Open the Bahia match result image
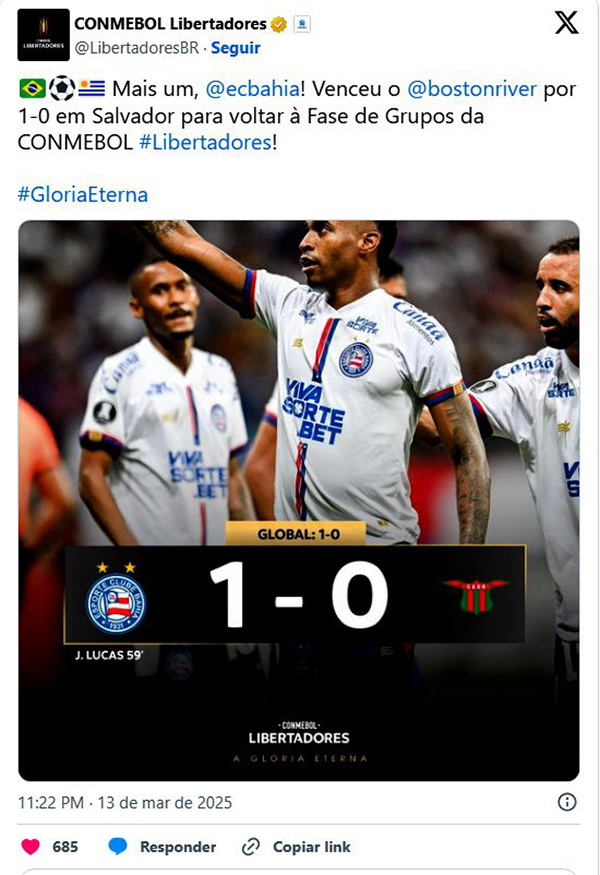The height and width of the screenshot is (875, 600). point(298,500)
